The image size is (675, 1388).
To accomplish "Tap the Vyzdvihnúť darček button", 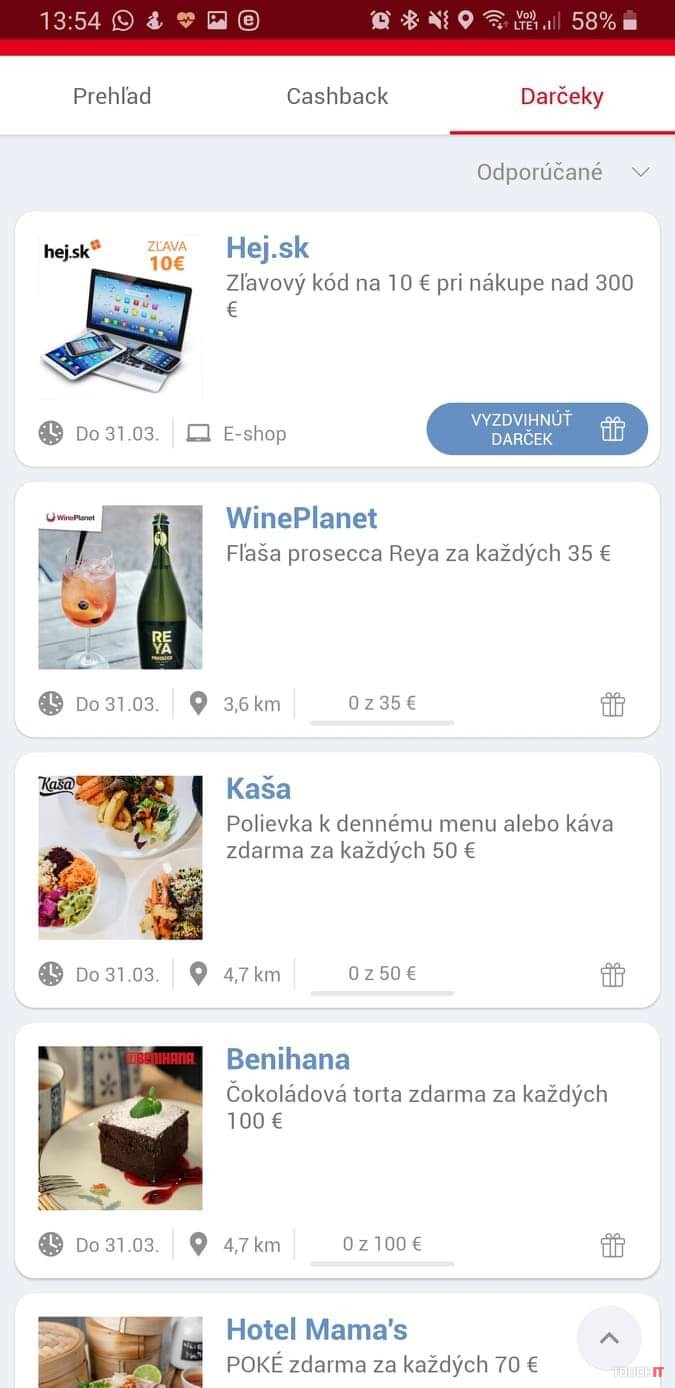I will tap(537, 429).
